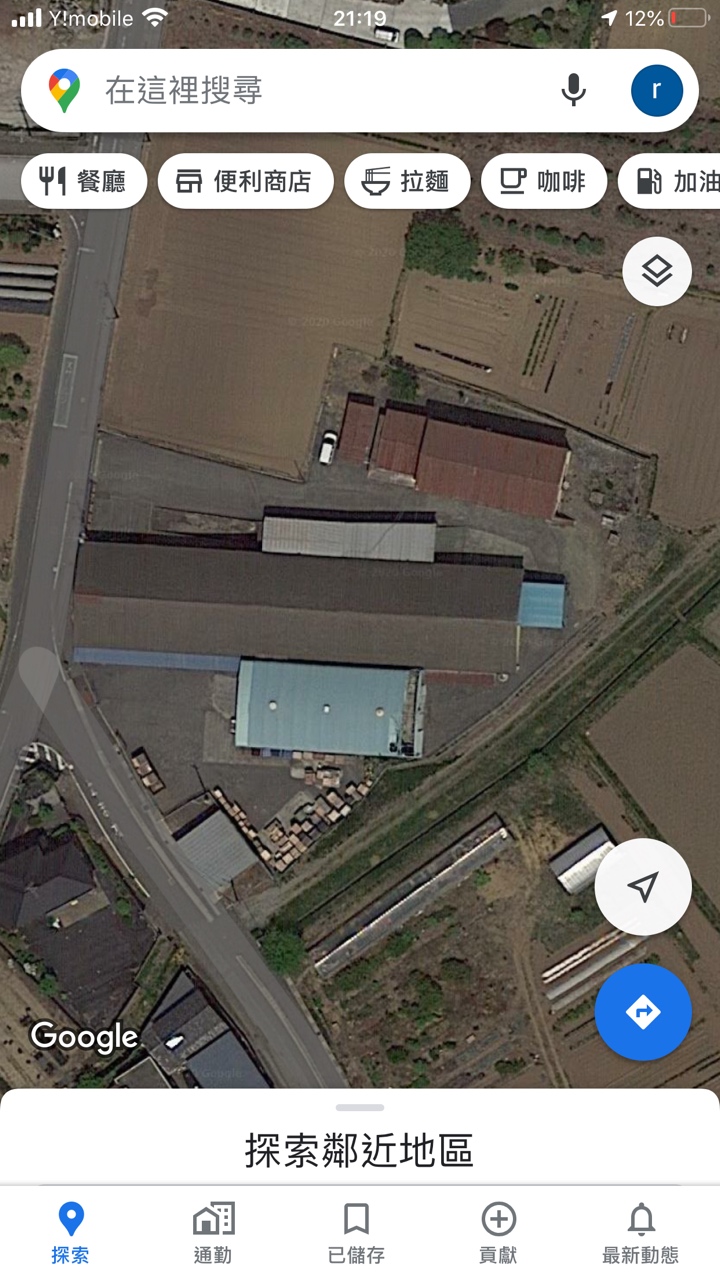Select the 便利商店 category chip
This screenshot has height=1280, width=720.
pyautogui.click(x=245, y=181)
